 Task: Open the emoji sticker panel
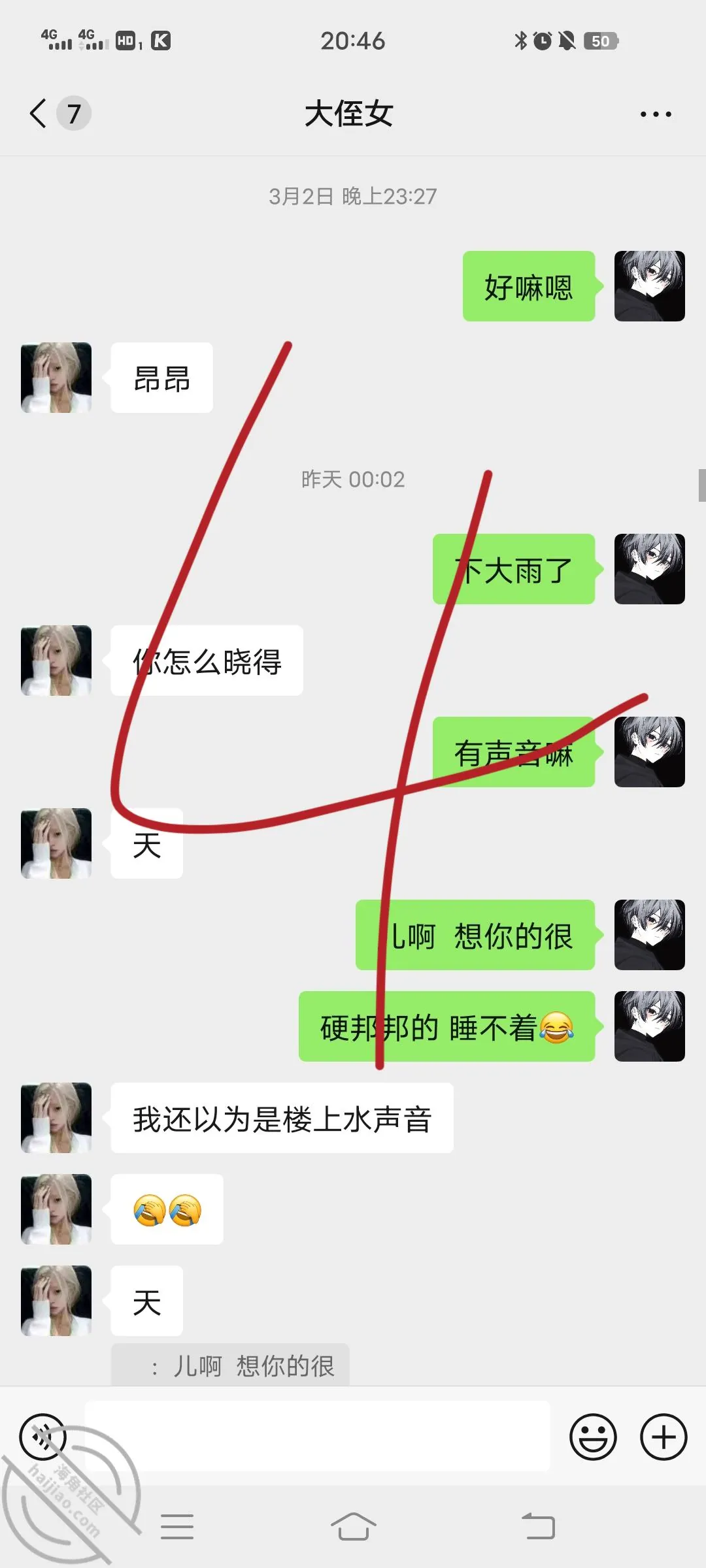pos(593,1437)
